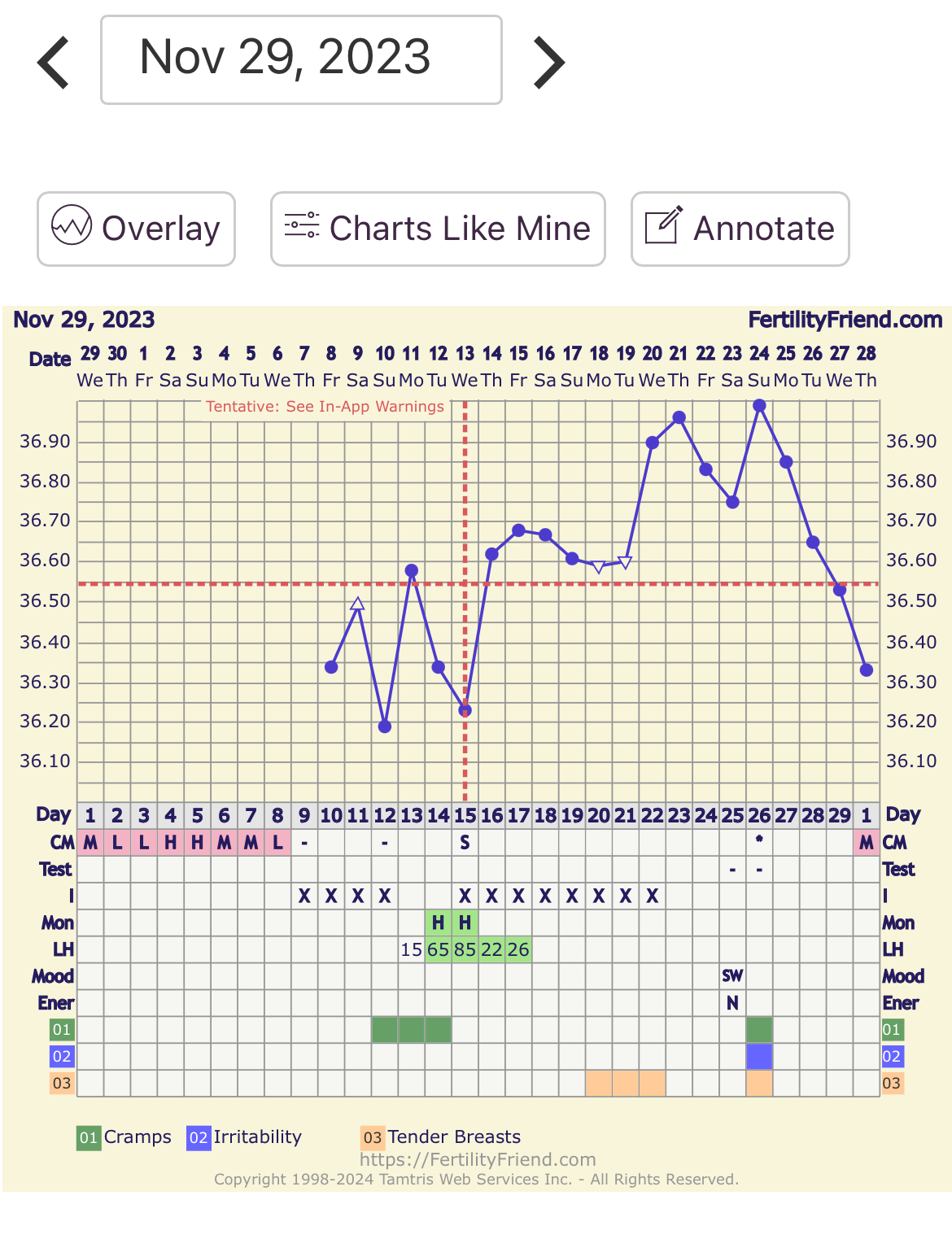This screenshot has height=1252, width=952.
Task: Go to the previous chart cycle
Action: click(54, 63)
